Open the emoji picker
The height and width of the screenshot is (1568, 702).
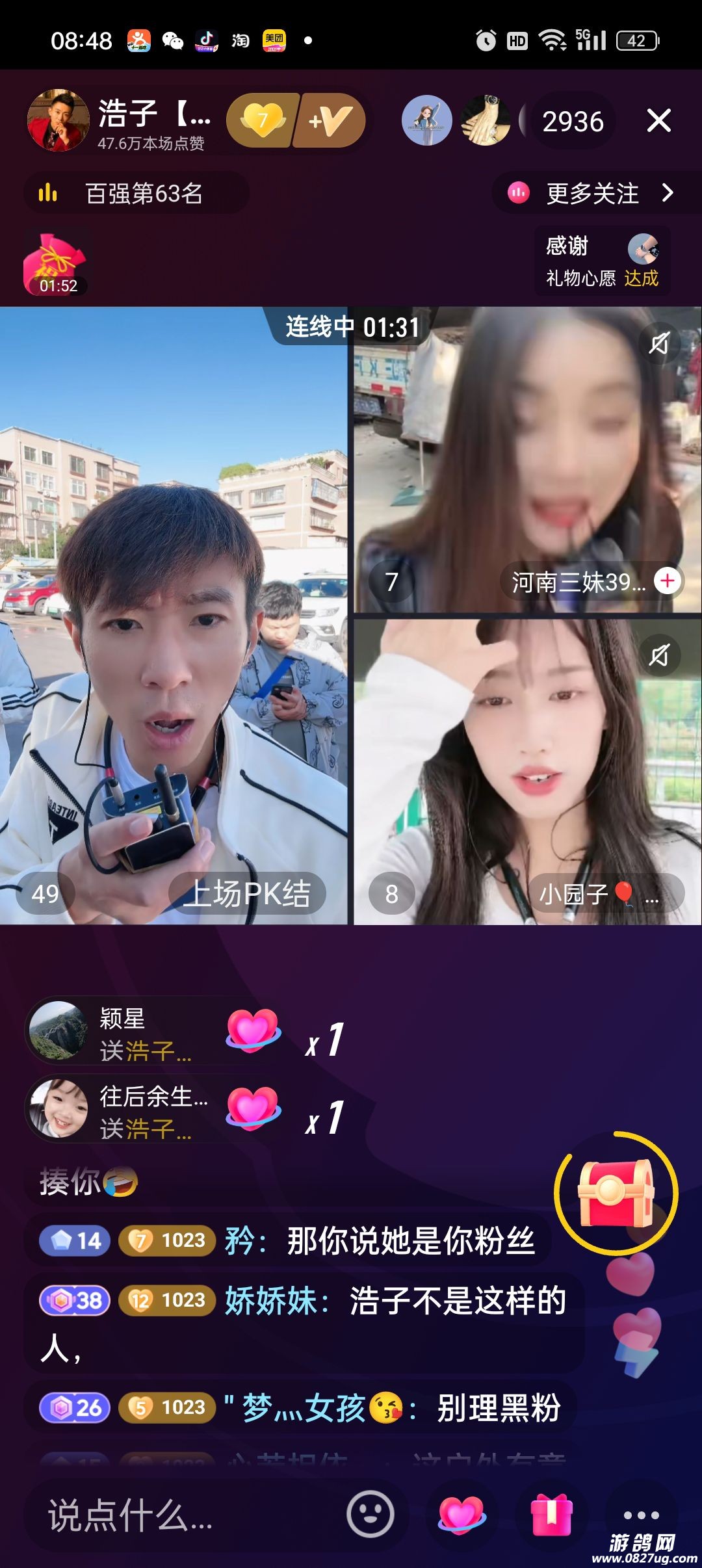pos(370,1514)
